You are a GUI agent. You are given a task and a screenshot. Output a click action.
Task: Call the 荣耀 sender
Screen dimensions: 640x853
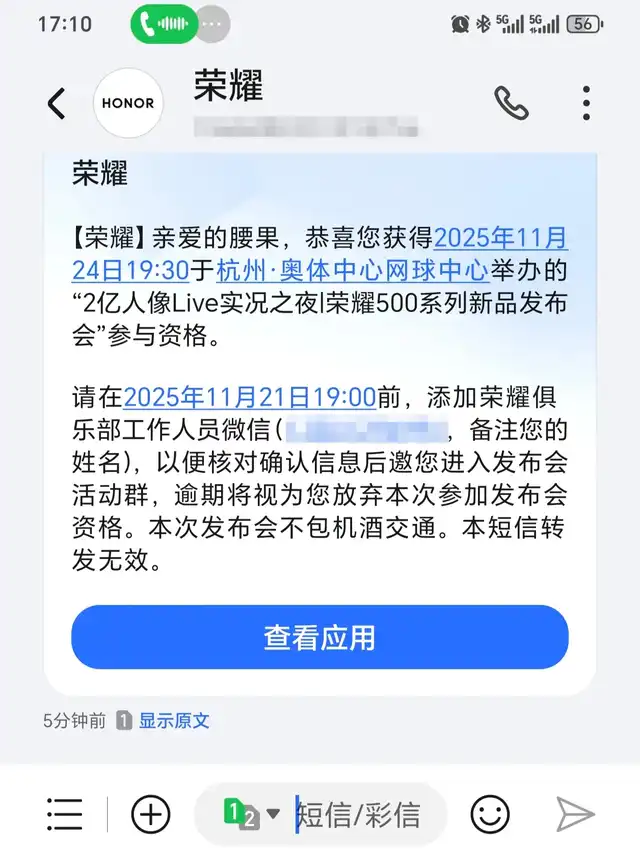coord(512,103)
